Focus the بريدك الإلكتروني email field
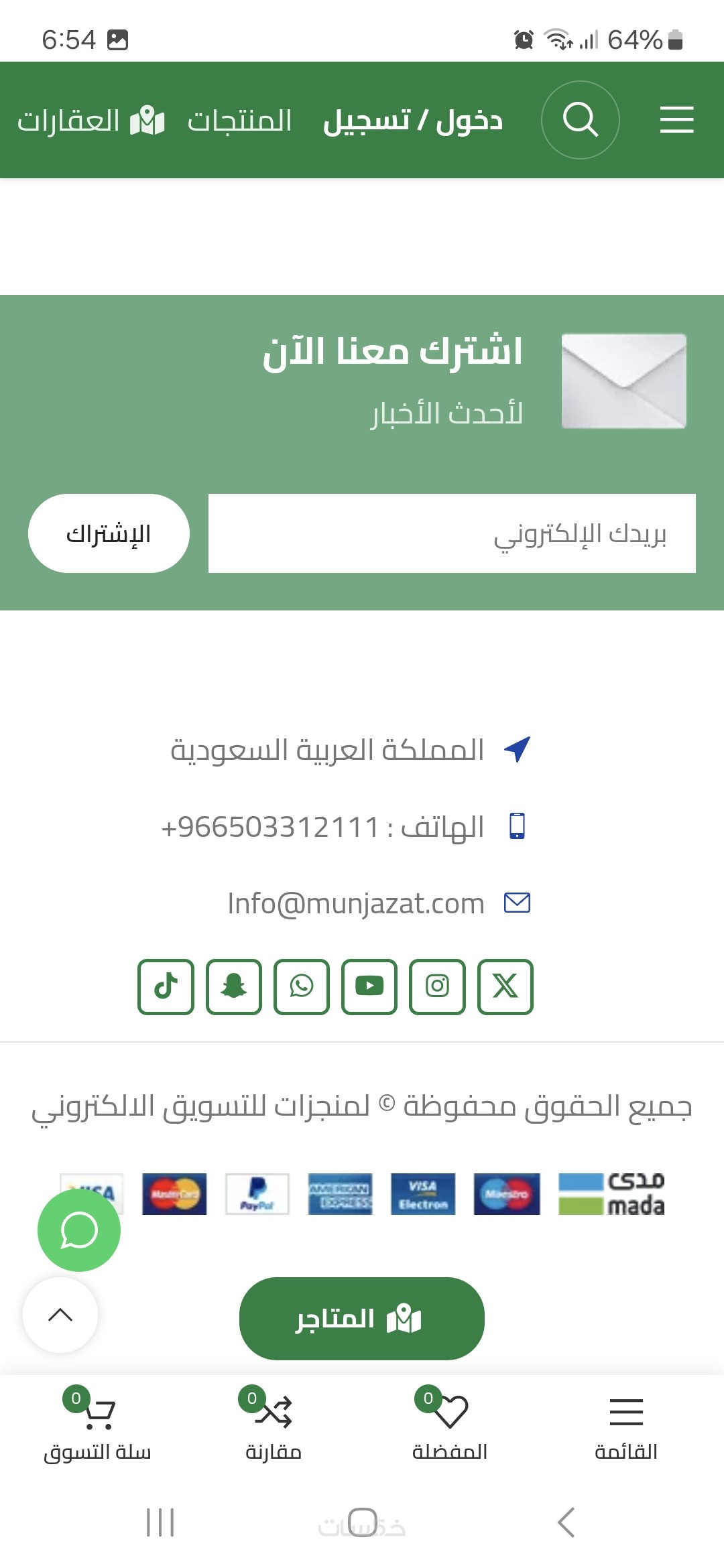 452,533
